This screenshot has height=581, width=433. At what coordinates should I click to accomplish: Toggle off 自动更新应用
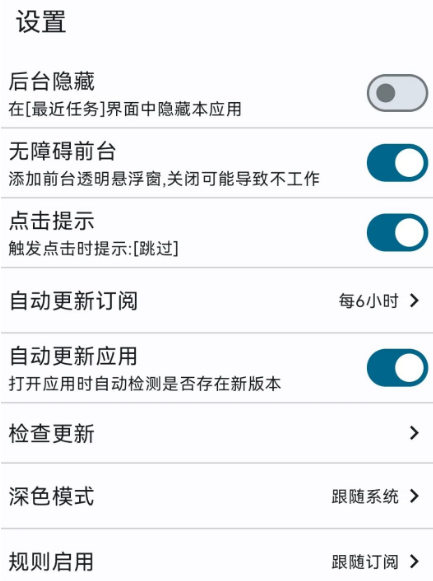(397, 368)
